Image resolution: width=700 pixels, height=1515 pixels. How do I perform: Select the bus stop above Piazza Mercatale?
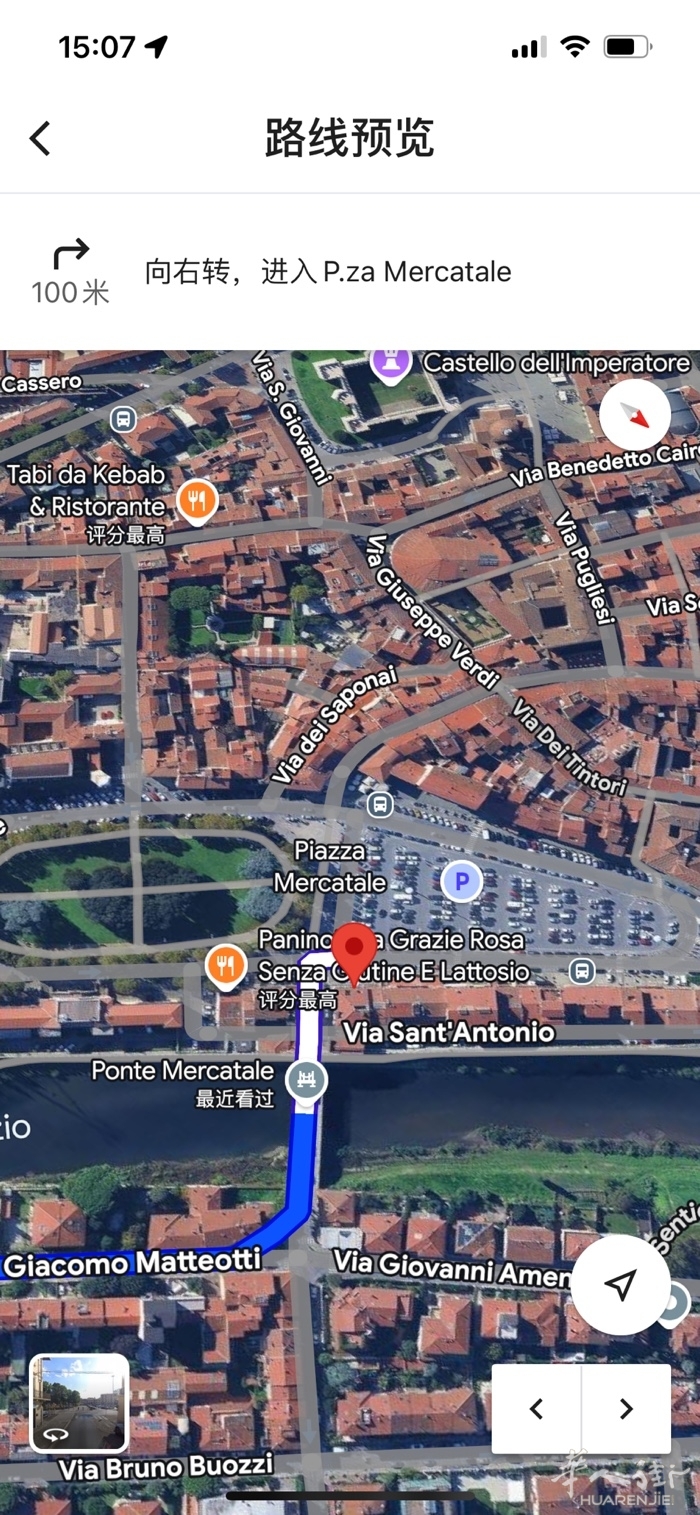tap(379, 804)
